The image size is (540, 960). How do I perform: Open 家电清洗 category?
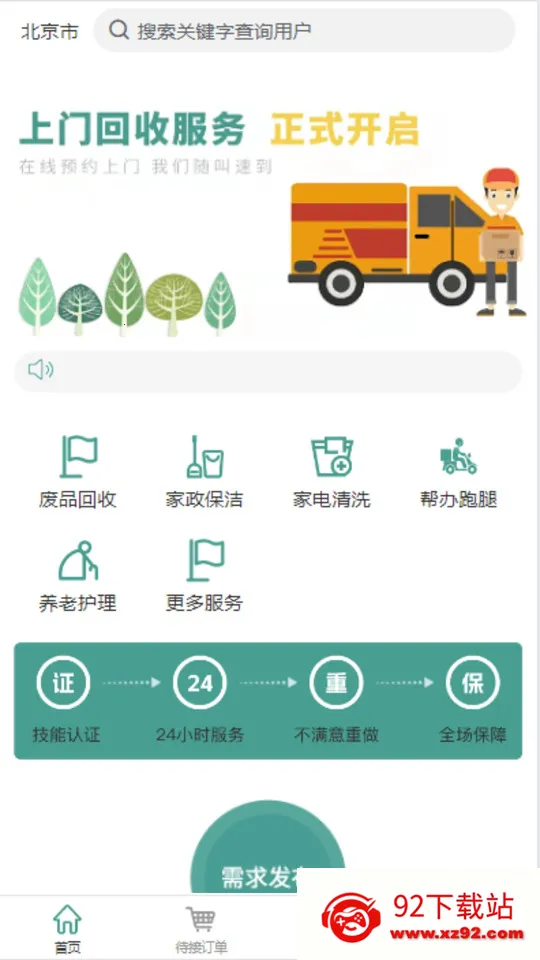coord(331,472)
